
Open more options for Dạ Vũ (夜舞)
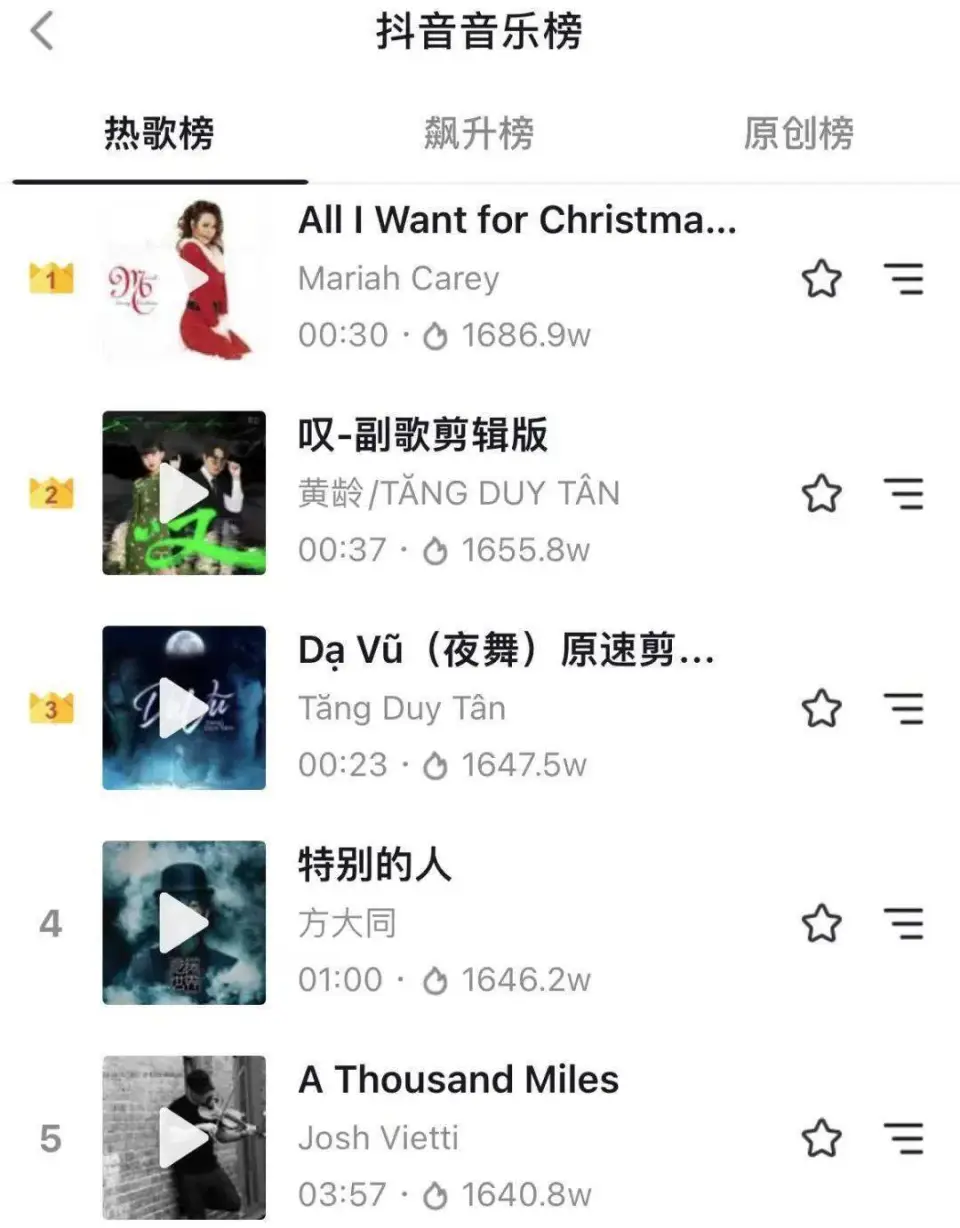[904, 708]
